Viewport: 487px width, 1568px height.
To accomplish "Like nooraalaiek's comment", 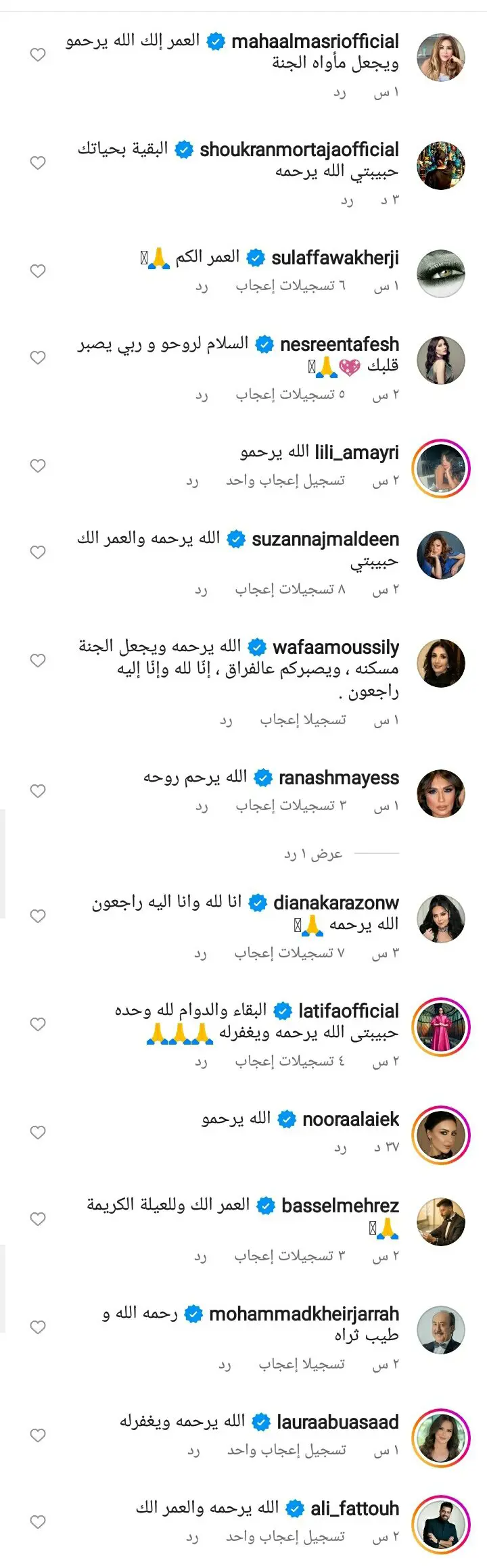I will 38,1133.
